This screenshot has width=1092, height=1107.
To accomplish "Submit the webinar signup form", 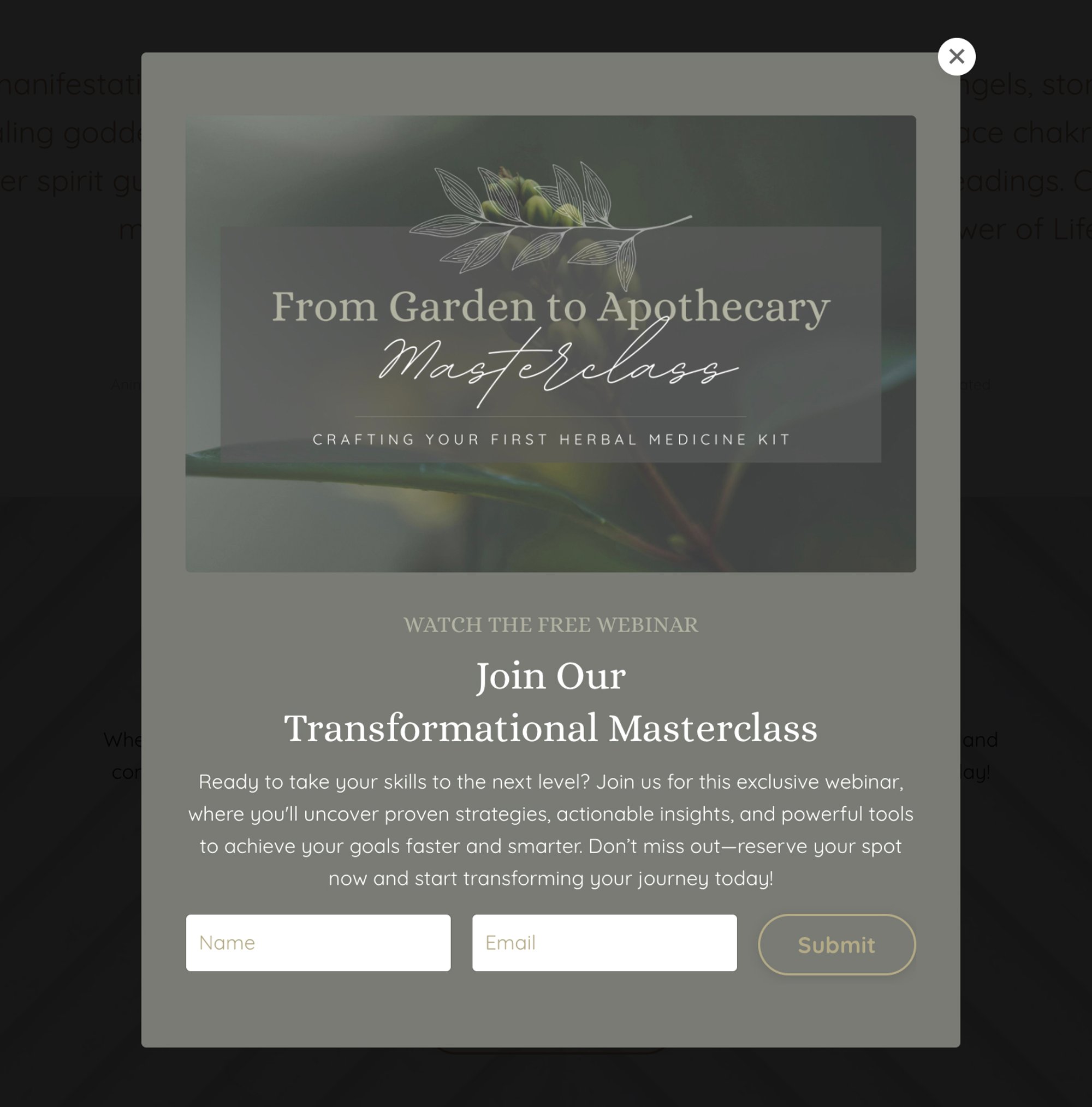I will pyautogui.click(x=836, y=944).
